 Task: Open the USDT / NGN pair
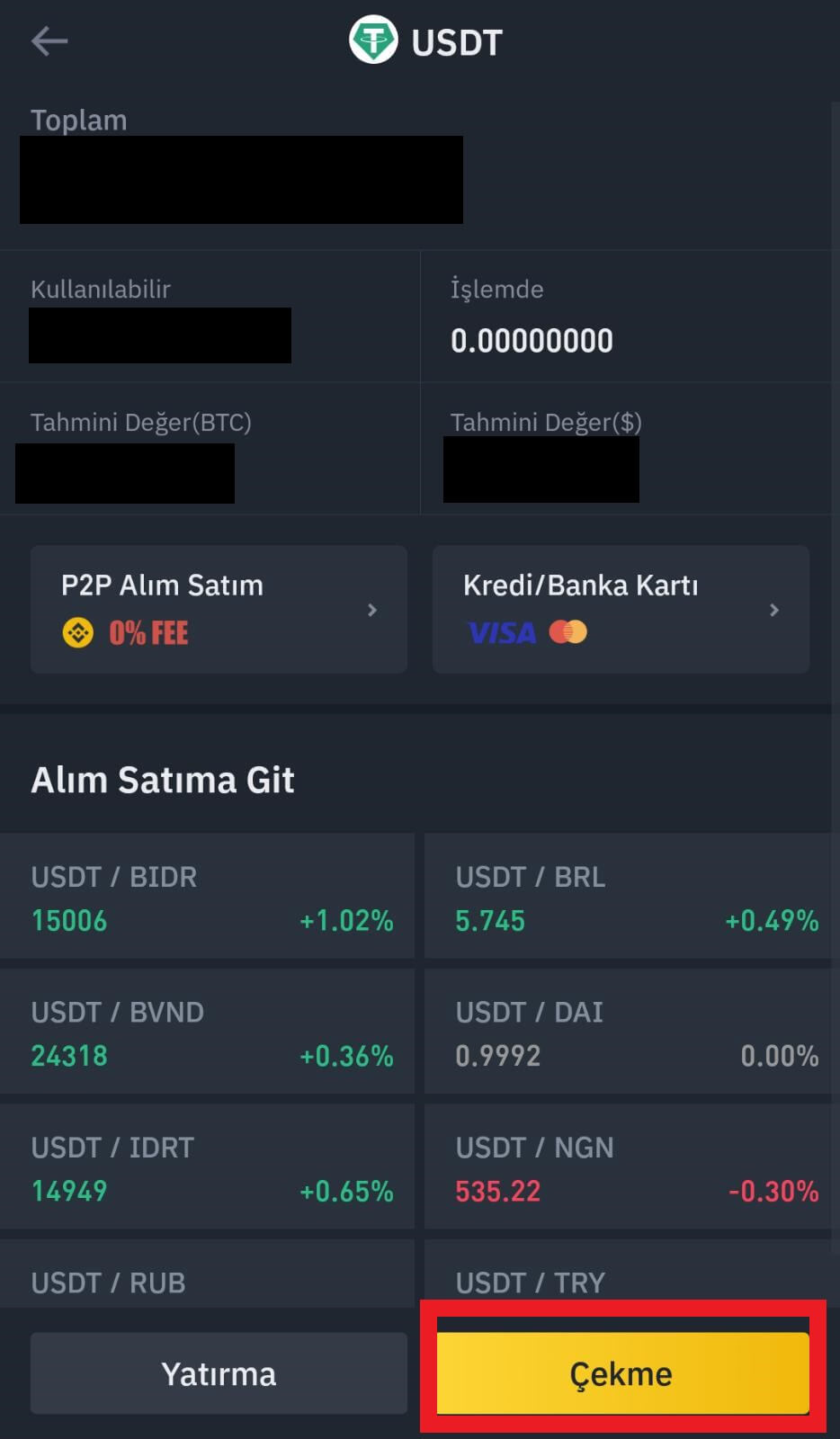pos(630,1167)
